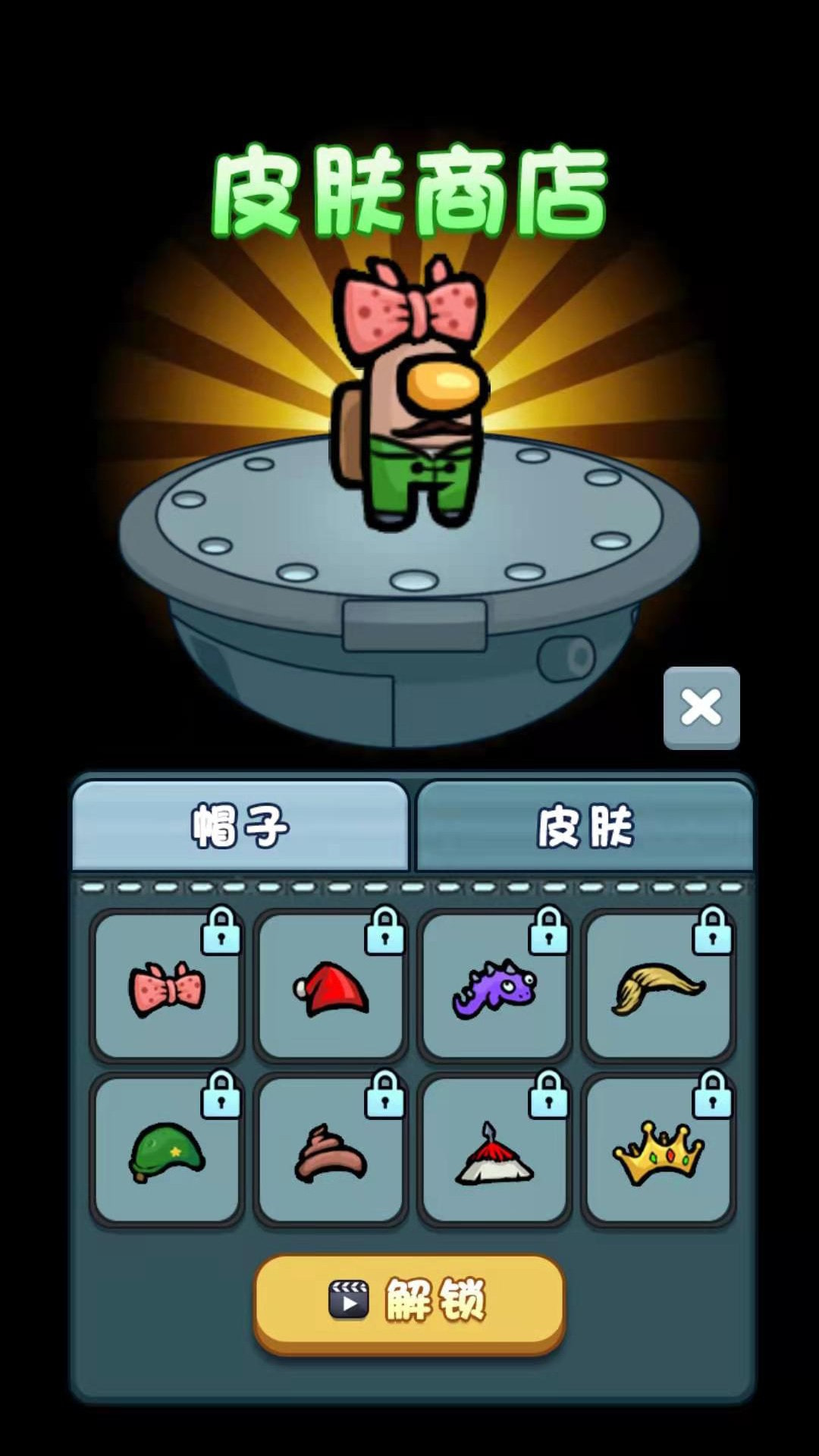Viewport: 819px width, 1456px height.
Task: Select the red Santa hat
Action: 331,987
